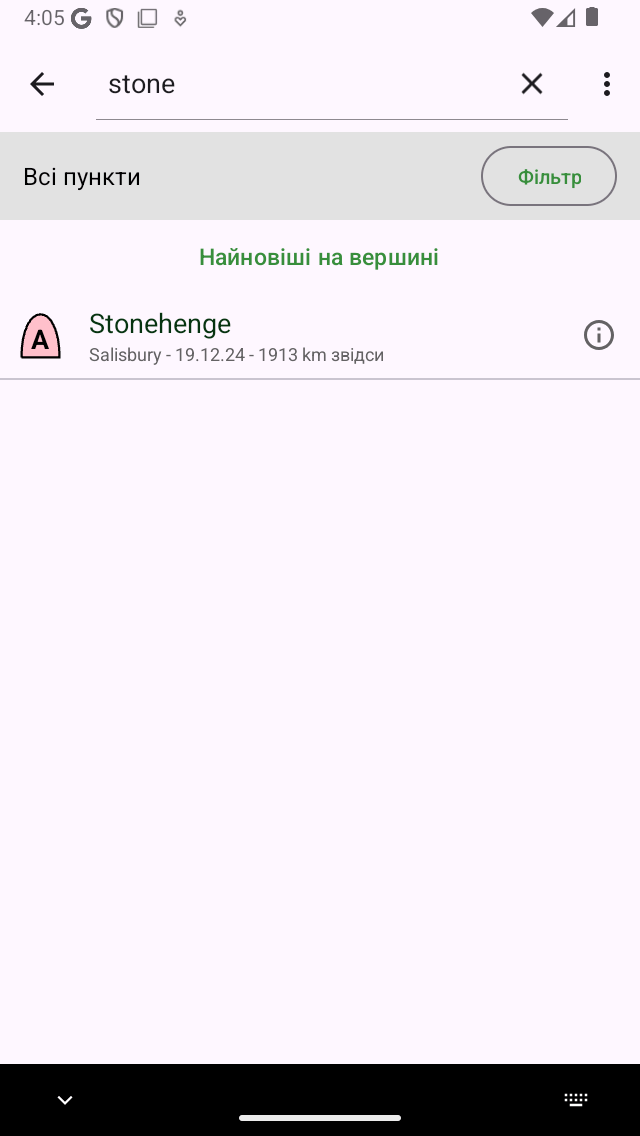This screenshot has width=640, height=1136.
Task: Tap the "Найновіші на вершині" sort label
Action: [319, 257]
